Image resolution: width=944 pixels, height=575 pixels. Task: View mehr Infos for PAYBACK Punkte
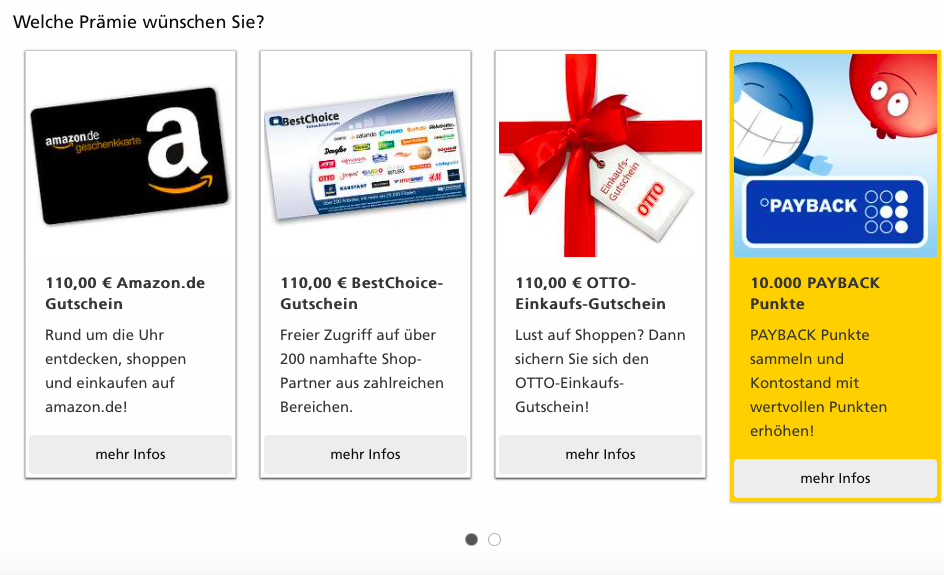[x=835, y=478]
